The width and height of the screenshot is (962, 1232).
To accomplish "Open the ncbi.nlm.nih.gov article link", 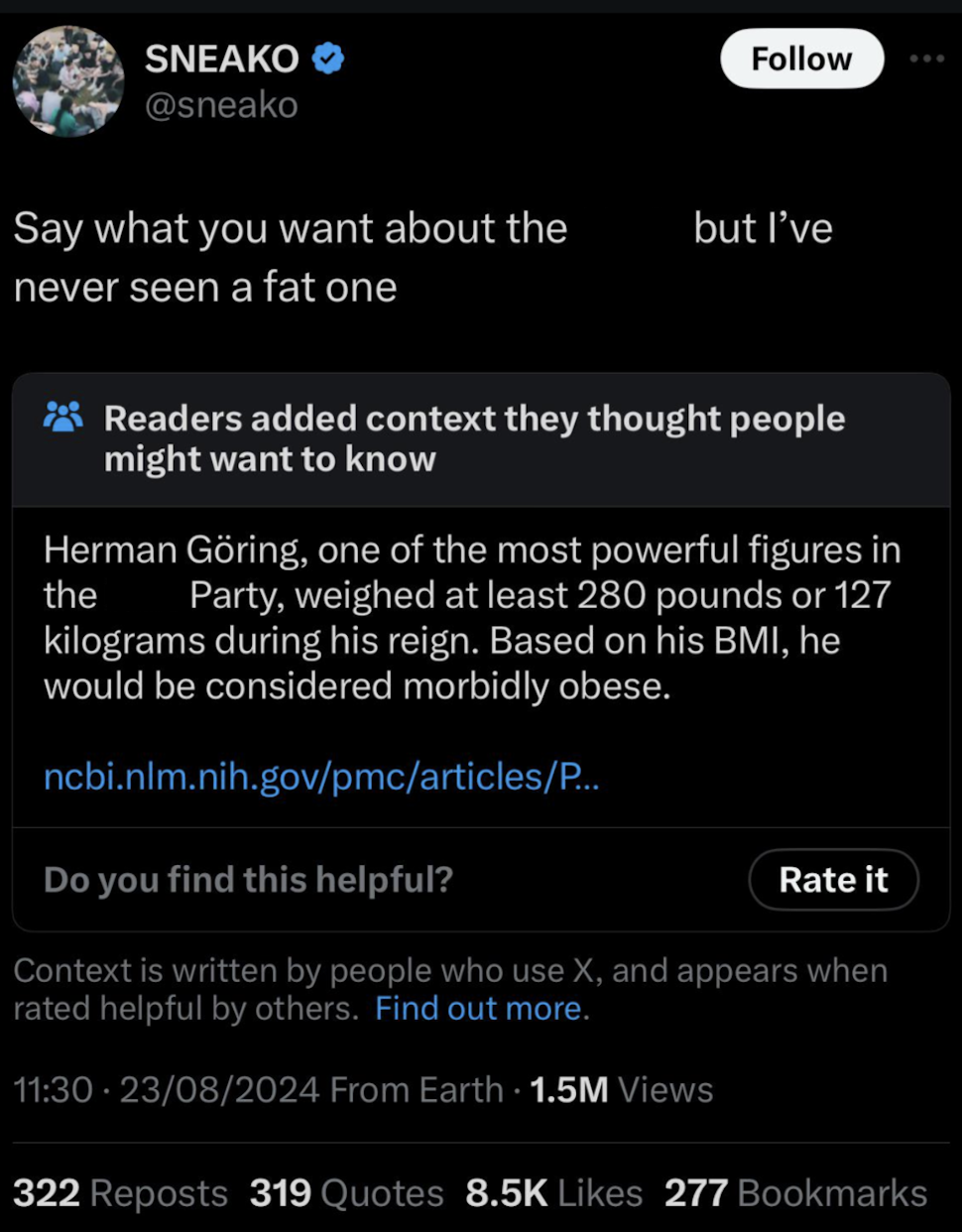I will pos(321,779).
